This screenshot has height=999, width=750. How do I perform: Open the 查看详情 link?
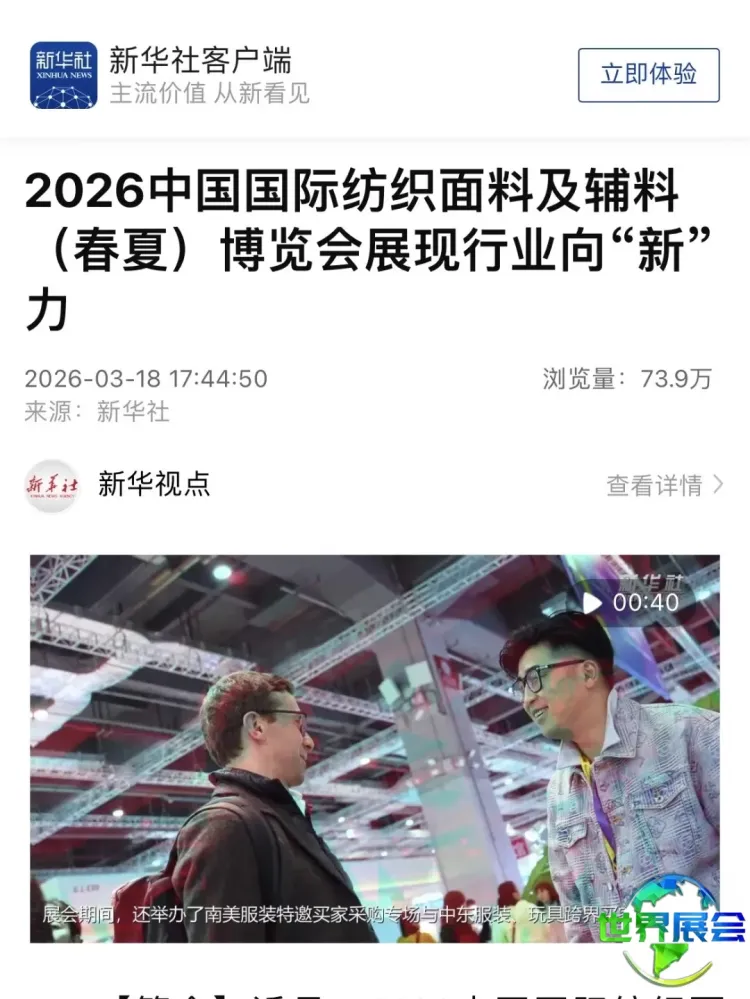tap(653, 485)
